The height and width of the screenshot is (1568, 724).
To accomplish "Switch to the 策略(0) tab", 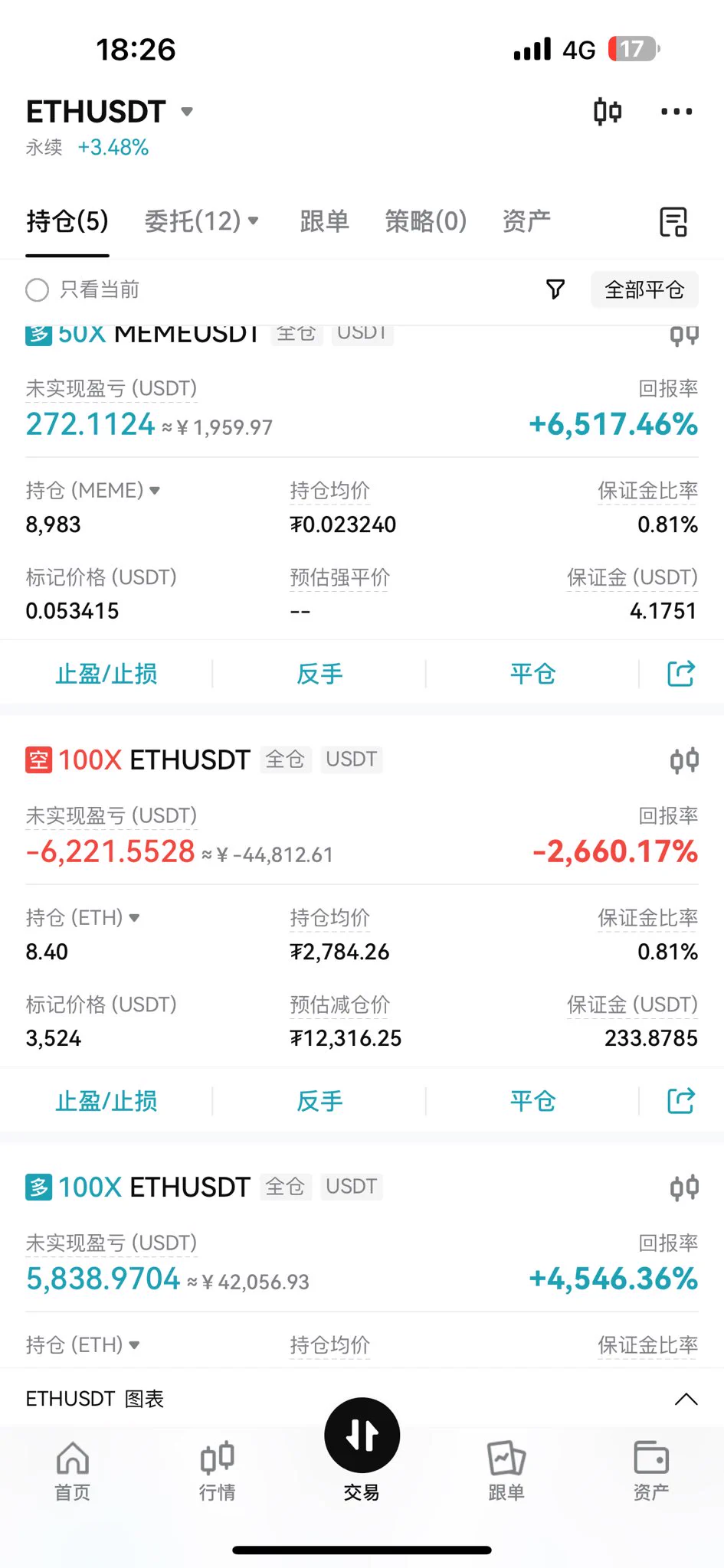I will point(426,220).
